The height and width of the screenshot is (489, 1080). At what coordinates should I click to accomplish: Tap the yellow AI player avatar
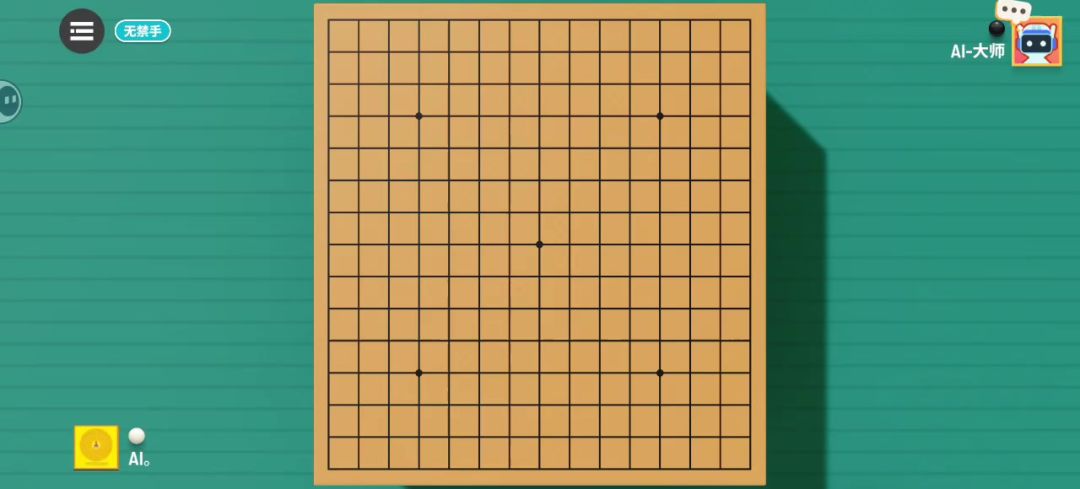click(x=96, y=447)
